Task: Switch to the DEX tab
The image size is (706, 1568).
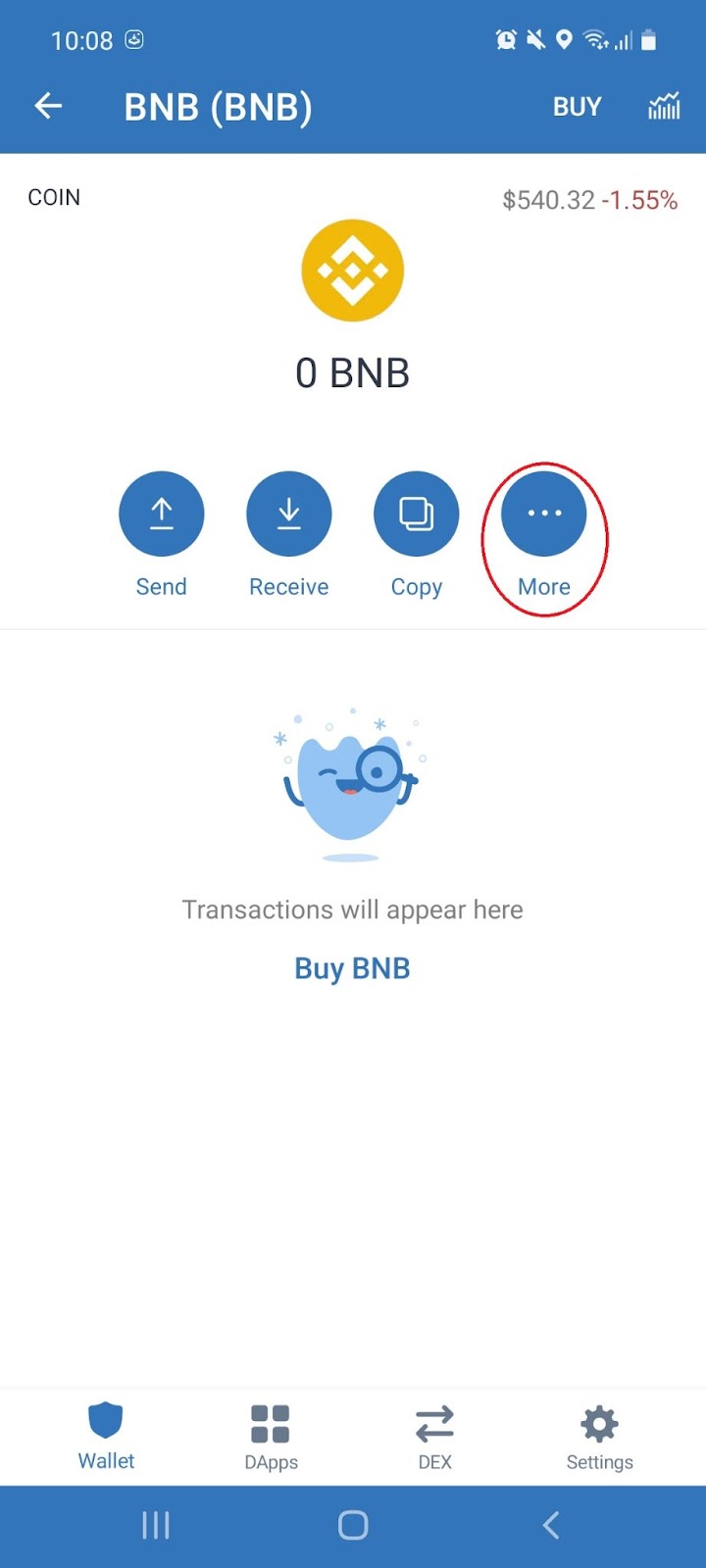Action: click(434, 1436)
